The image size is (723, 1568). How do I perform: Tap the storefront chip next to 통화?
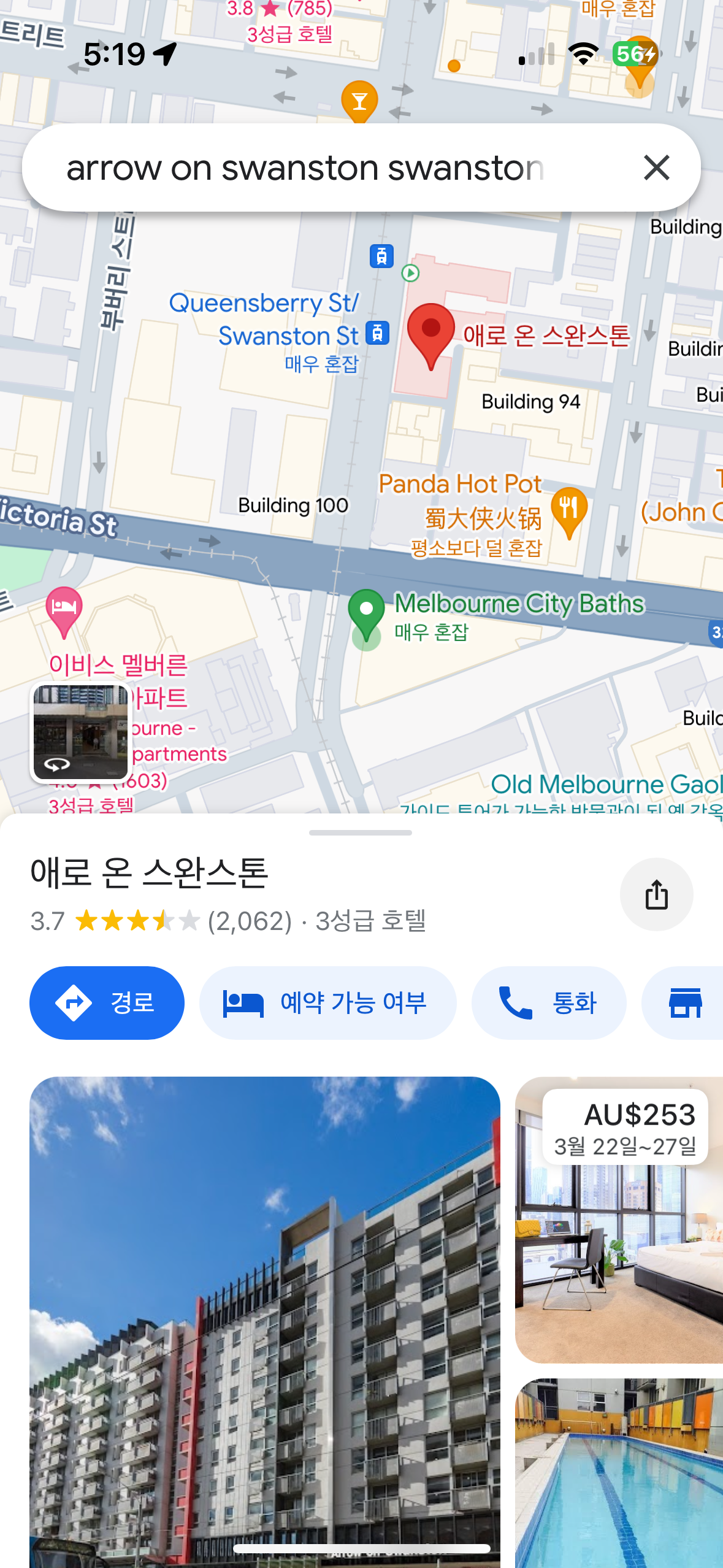[685, 1003]
